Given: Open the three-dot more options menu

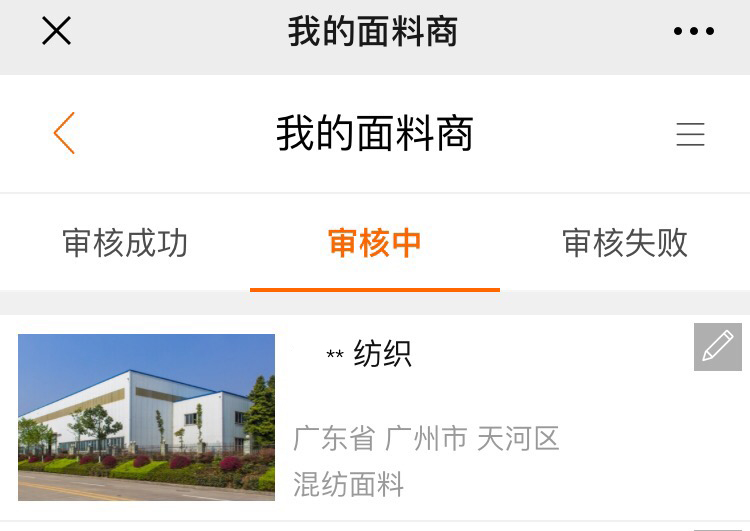Looking at the screenshot, I should point(693,32).
